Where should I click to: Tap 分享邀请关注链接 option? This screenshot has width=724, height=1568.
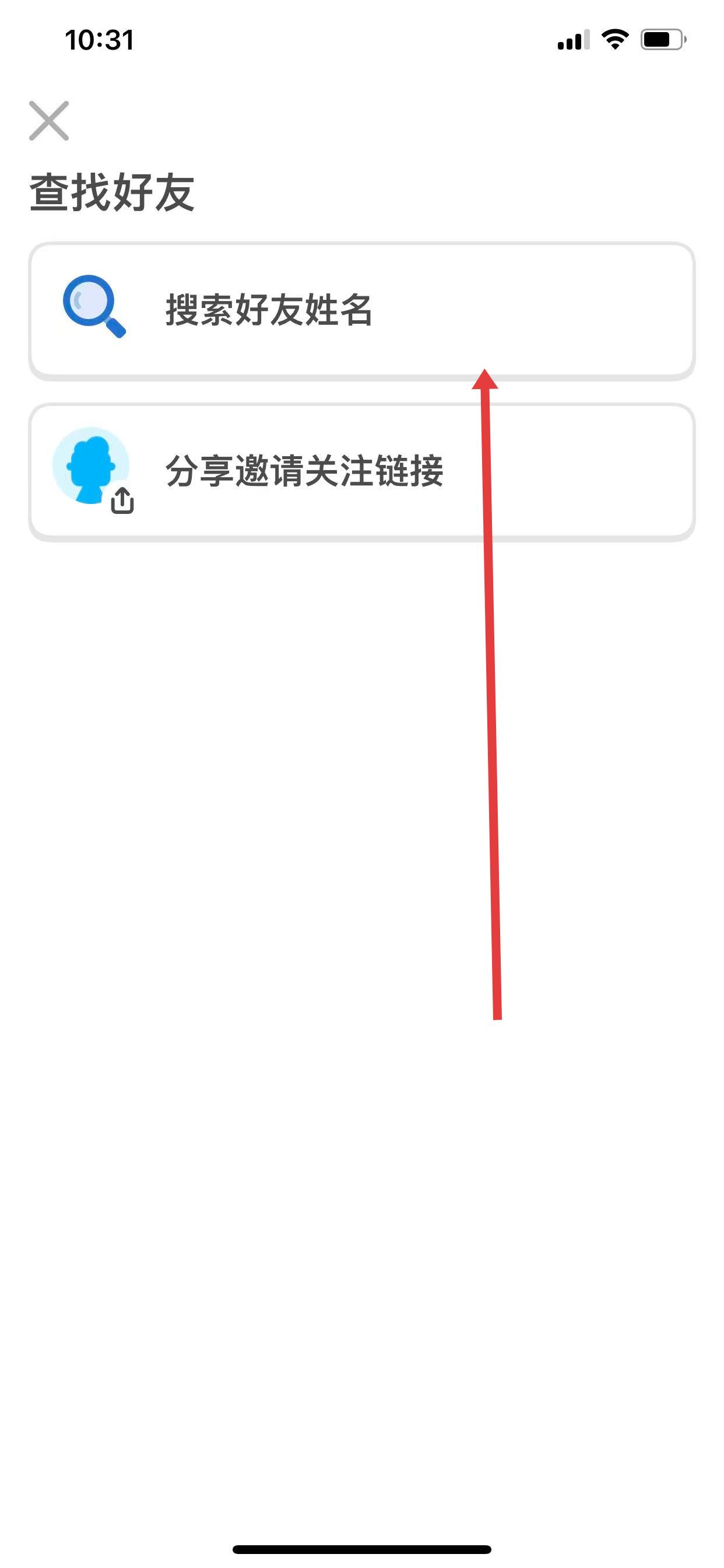tap(361, 471)
